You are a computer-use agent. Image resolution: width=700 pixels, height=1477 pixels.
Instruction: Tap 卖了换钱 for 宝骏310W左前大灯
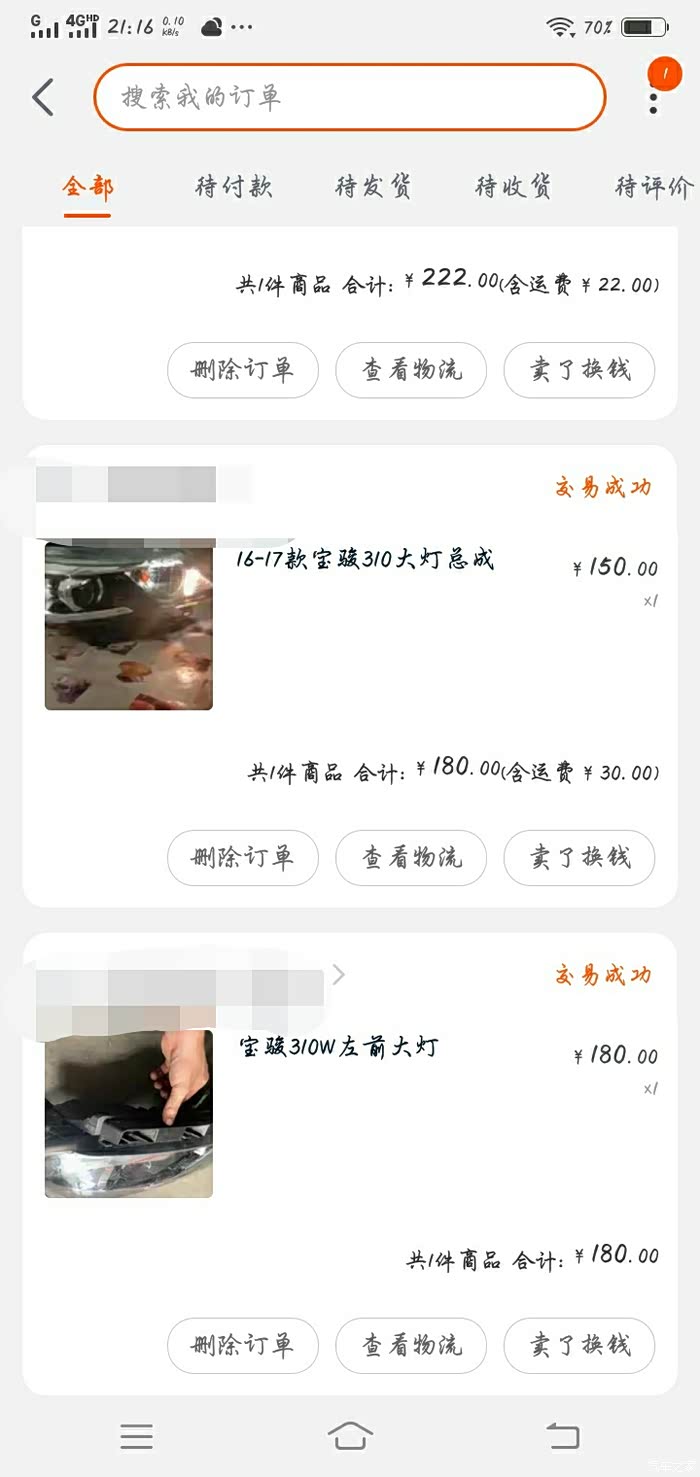[x=579, y=1346]
